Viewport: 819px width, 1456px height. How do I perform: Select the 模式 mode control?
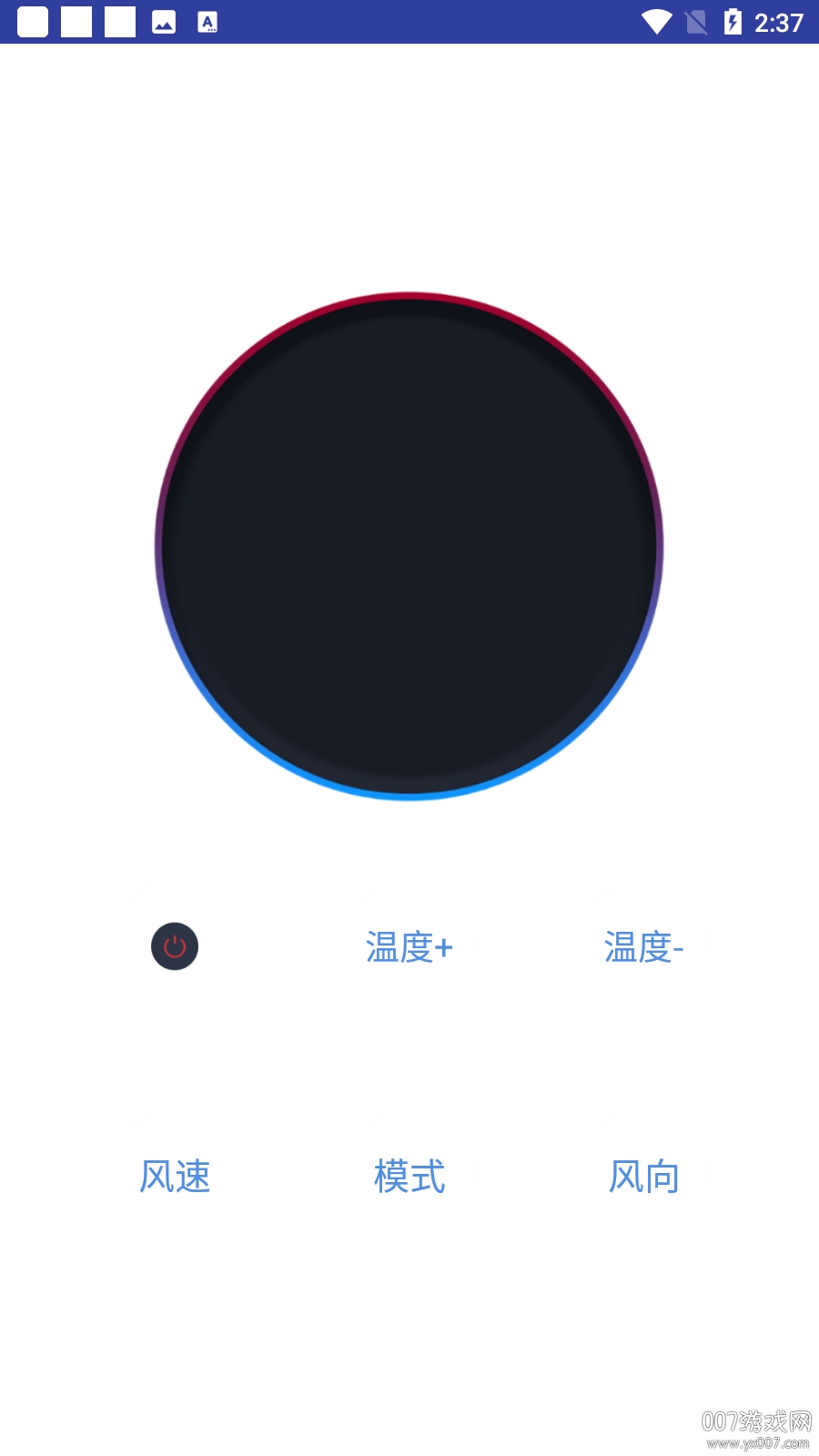pyautogui.click(x=409, y=1176)
